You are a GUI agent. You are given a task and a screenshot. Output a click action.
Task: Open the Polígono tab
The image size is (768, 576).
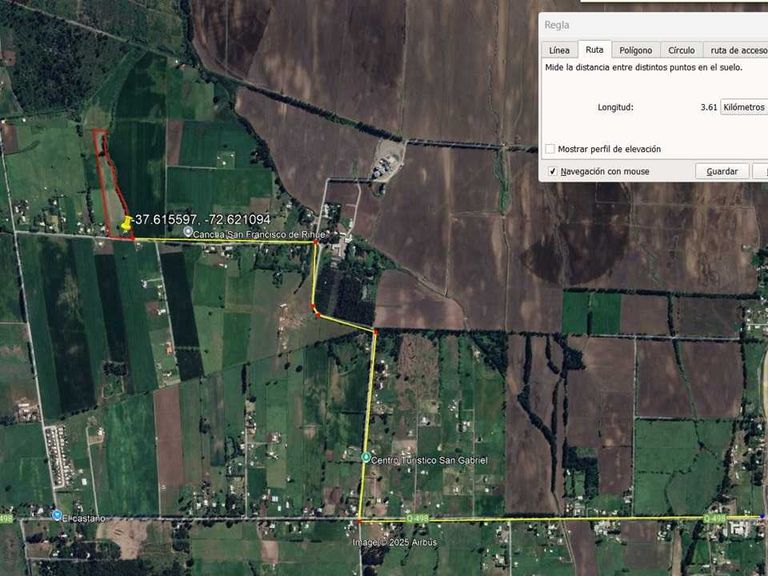(635, 50)
